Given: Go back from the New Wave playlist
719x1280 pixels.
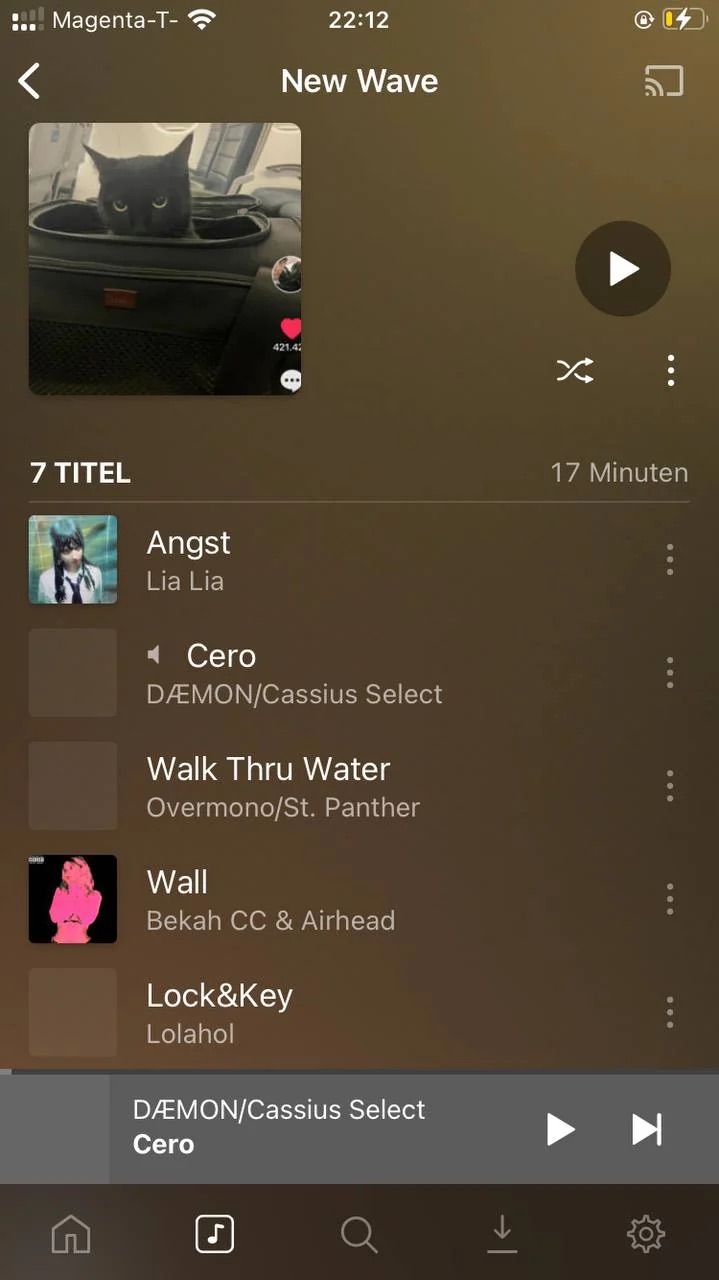Looking at the screenshot, I should click(30, 82).
